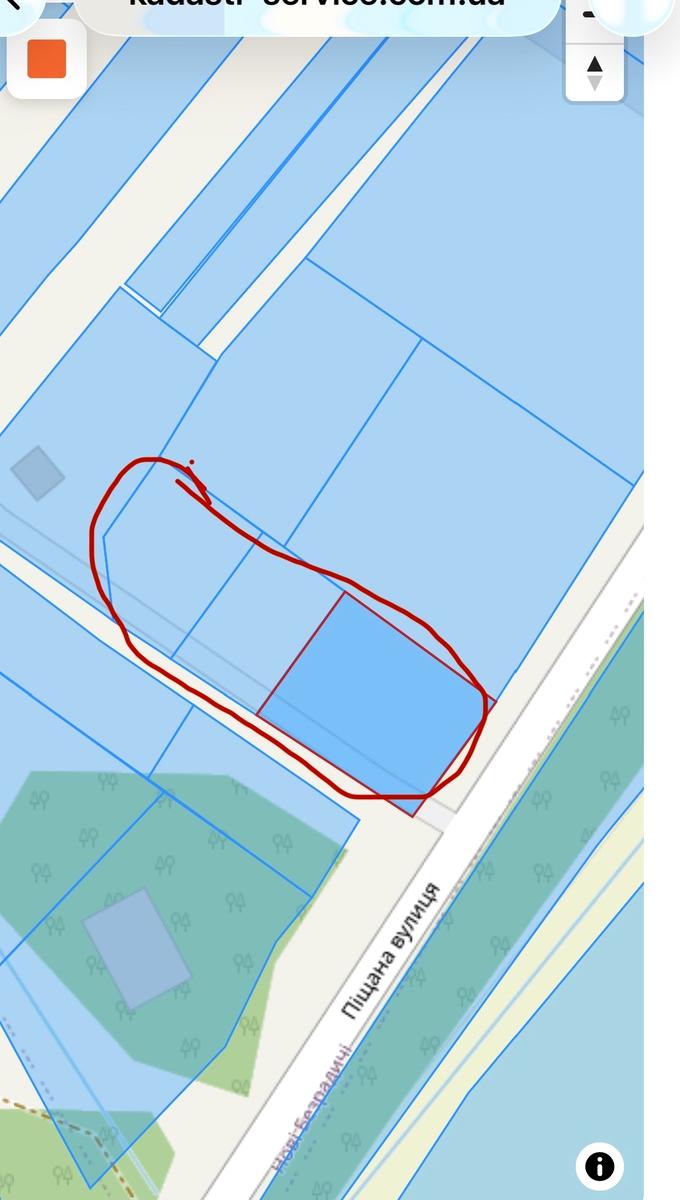The width and height of the screenshot is (680, 1200).
Task: Reset map orientation with the compass arrow
Action: coord(594,72)
